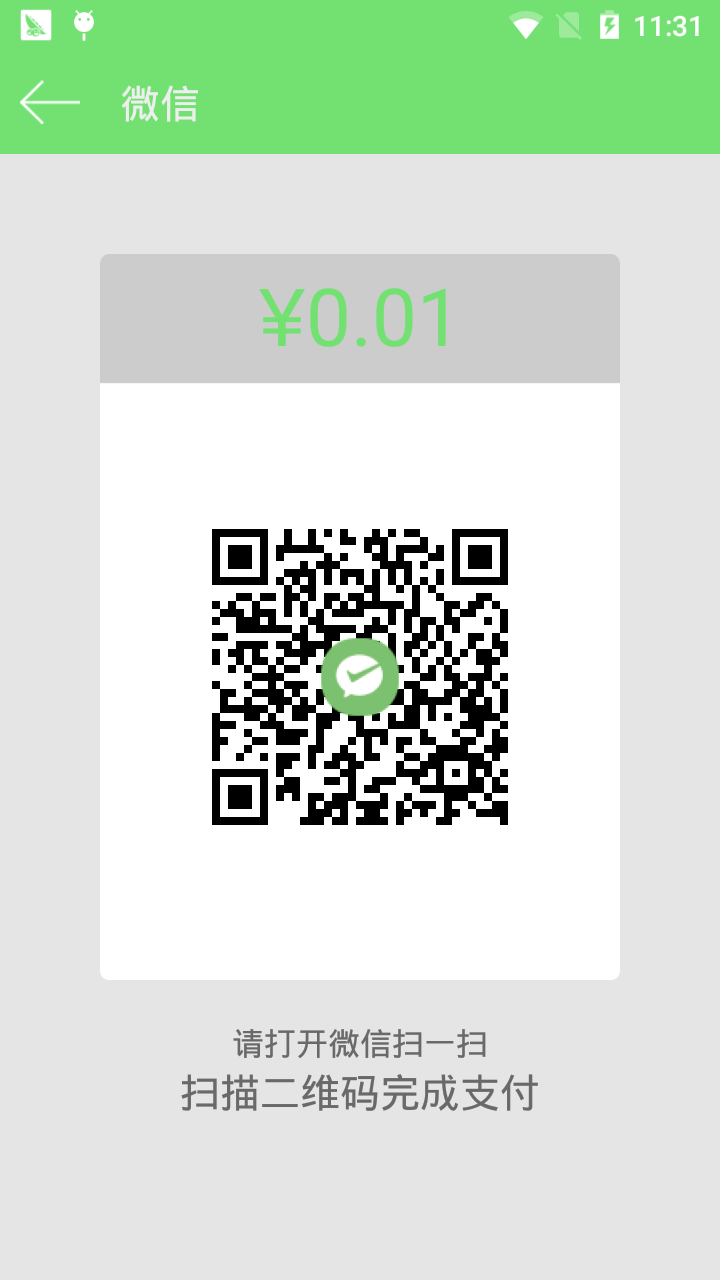Go back using the top-left arrow
This screenshot has height=1280, width=720.
49,102
